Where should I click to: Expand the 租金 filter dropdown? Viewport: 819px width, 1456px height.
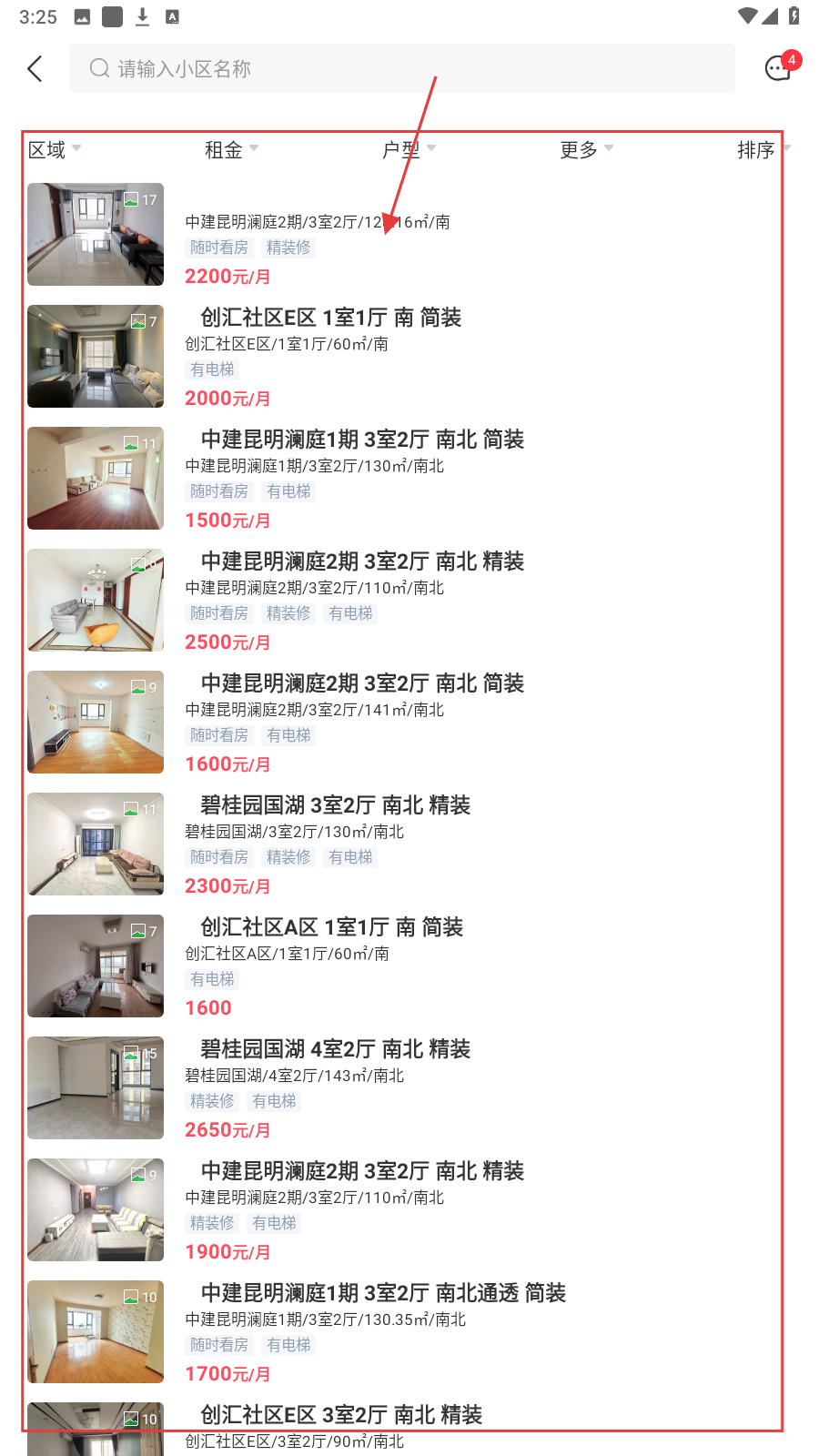tap(231, 150)
